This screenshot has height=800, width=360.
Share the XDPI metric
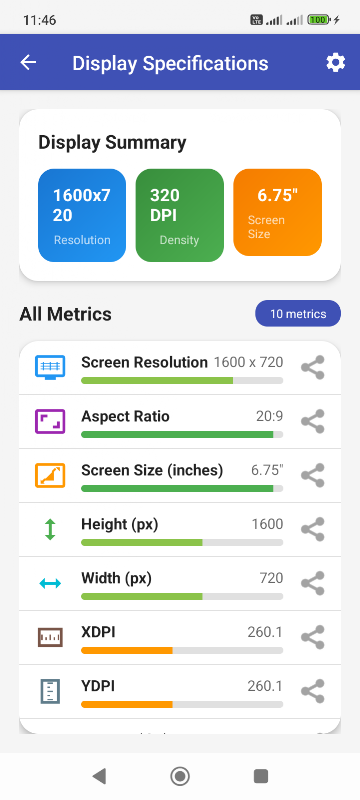pyautogui.click(x=313, y=638)
